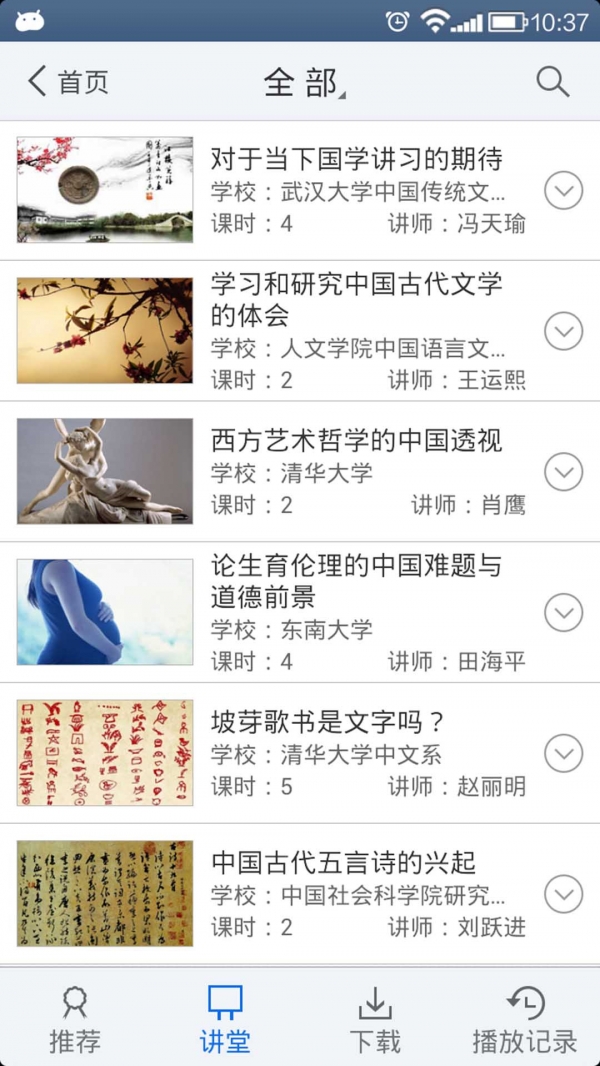Switch to the 下载 tab
Viewport: 600px width, 1066px height.
click(375, 1019)
